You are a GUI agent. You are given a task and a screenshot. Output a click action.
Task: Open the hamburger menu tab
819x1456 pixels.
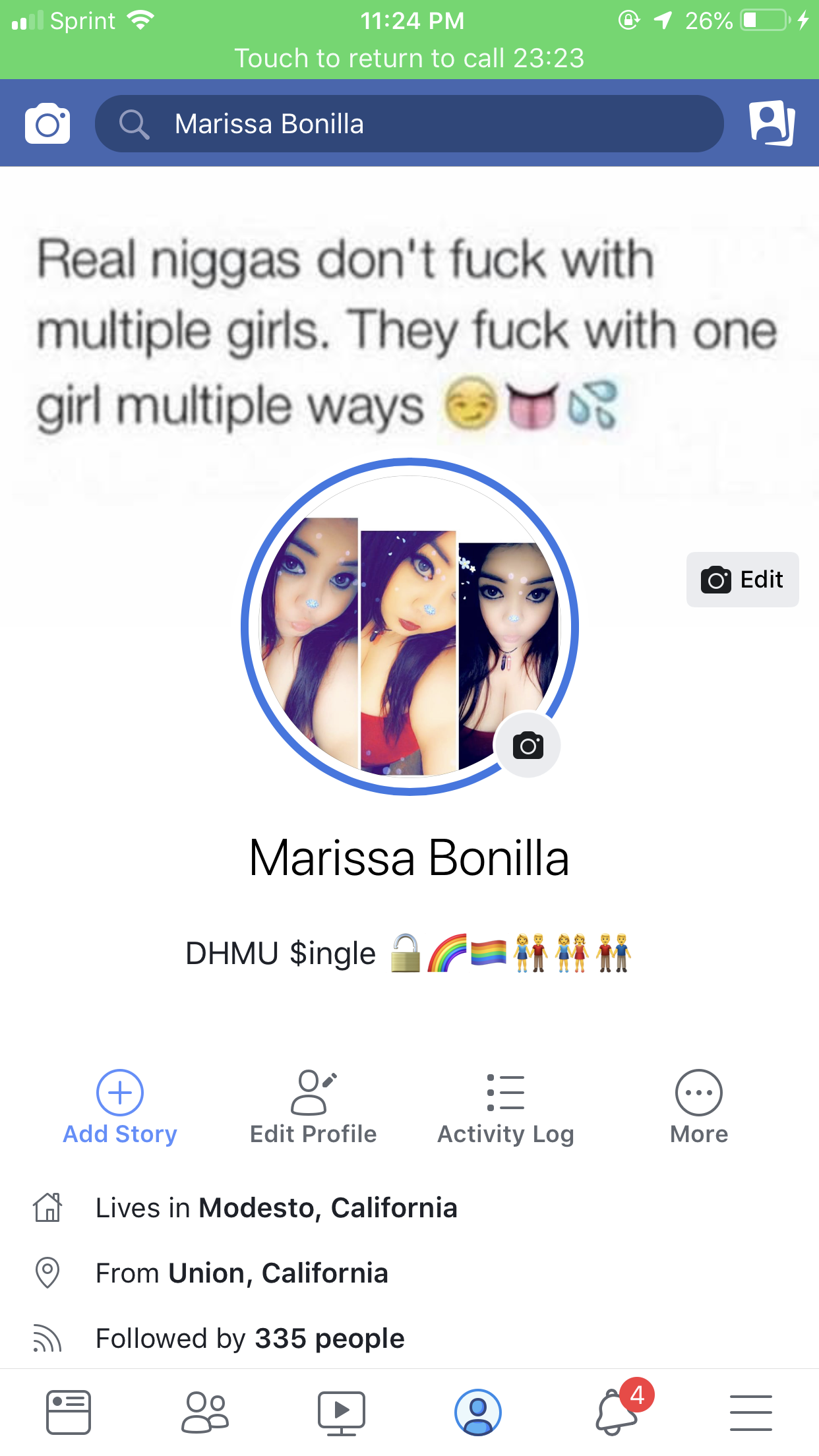(x=750, y=1412)
